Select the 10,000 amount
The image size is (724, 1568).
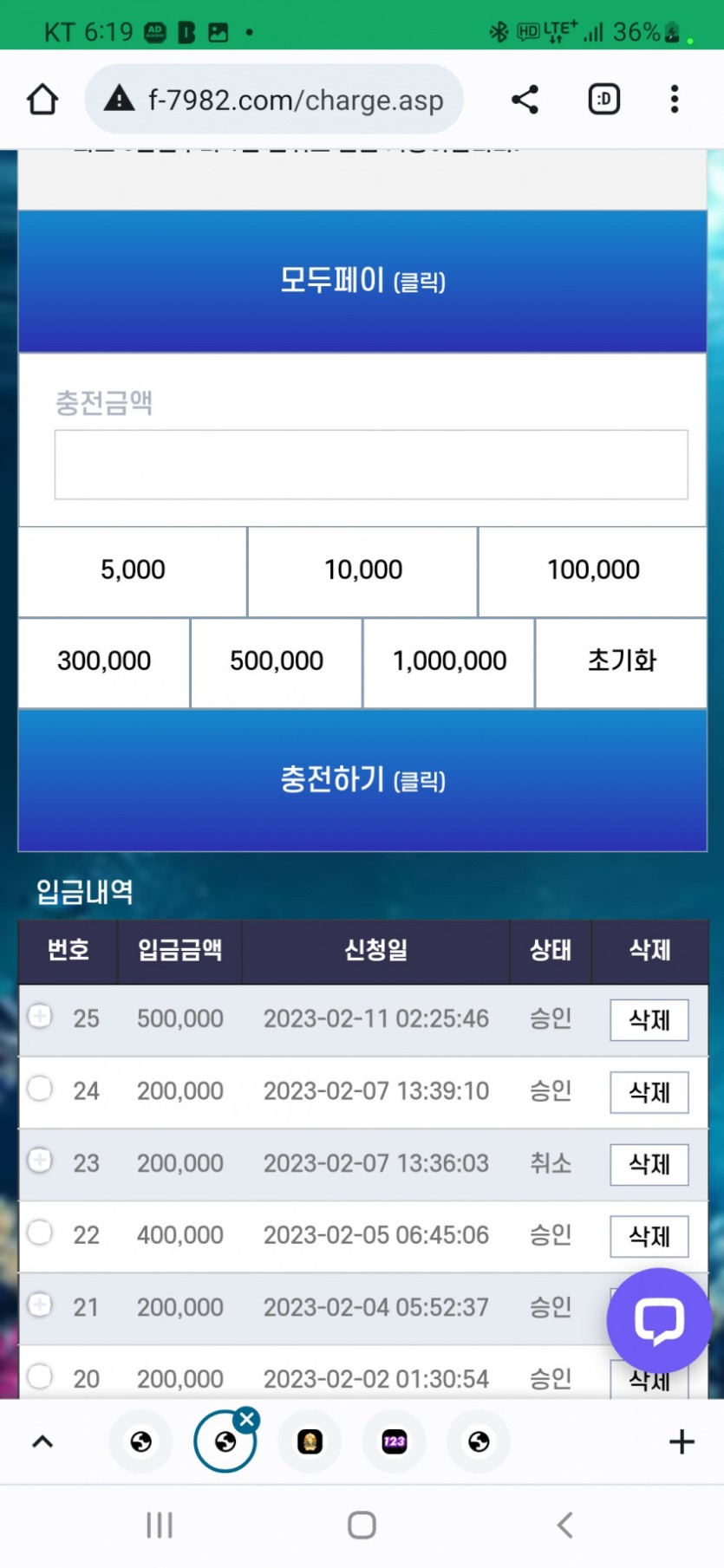point(362,570)
